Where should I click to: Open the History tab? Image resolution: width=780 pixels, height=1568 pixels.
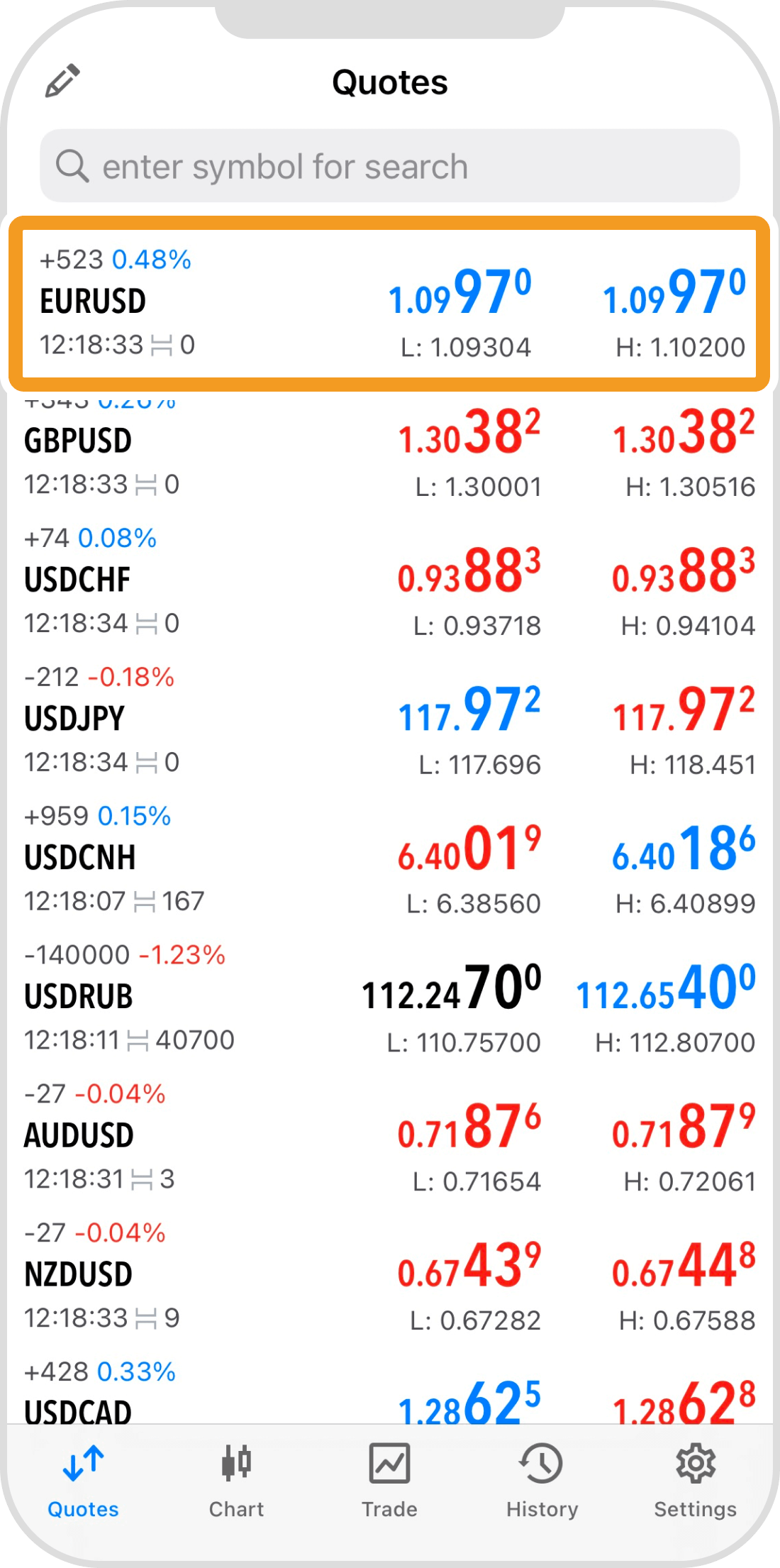tap(542, 1479)
